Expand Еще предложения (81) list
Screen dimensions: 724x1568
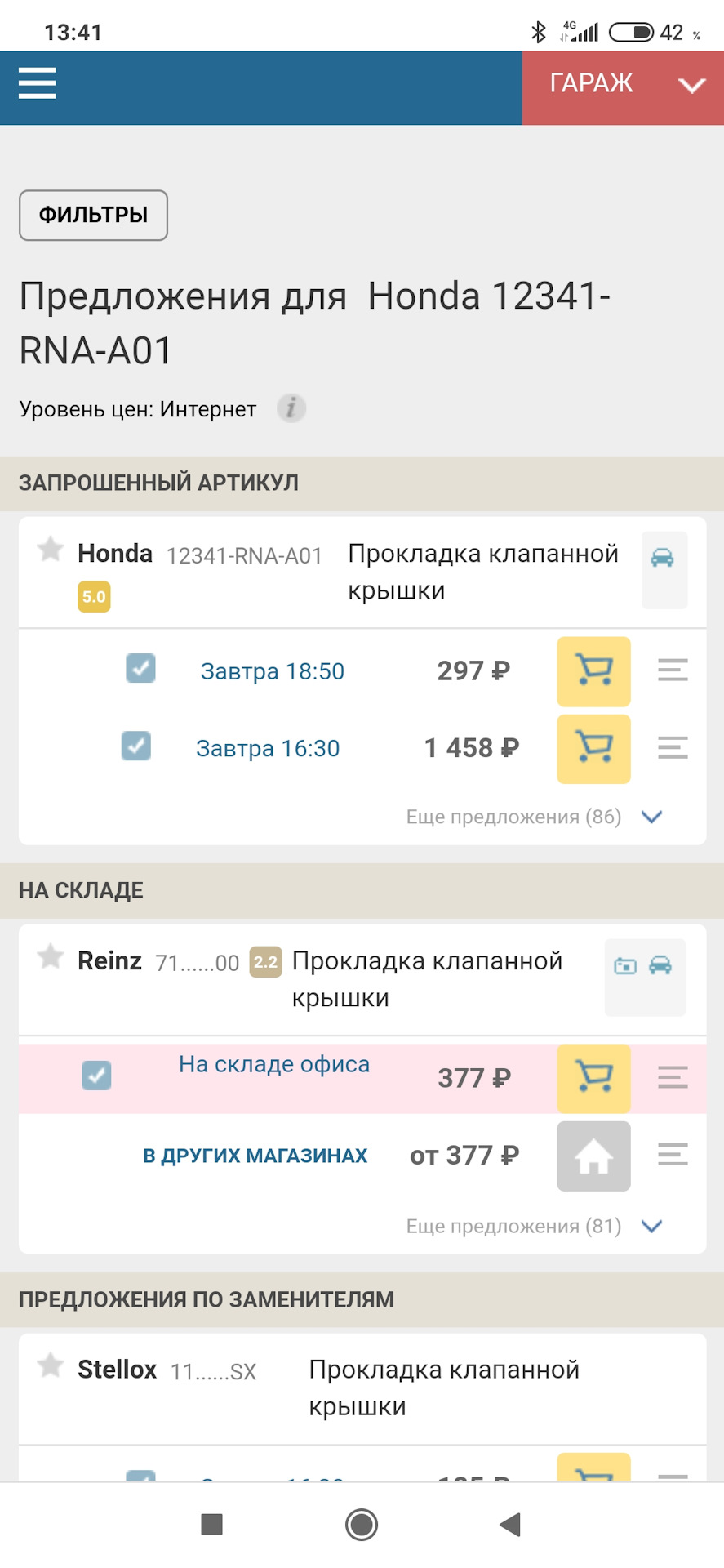651,1226
